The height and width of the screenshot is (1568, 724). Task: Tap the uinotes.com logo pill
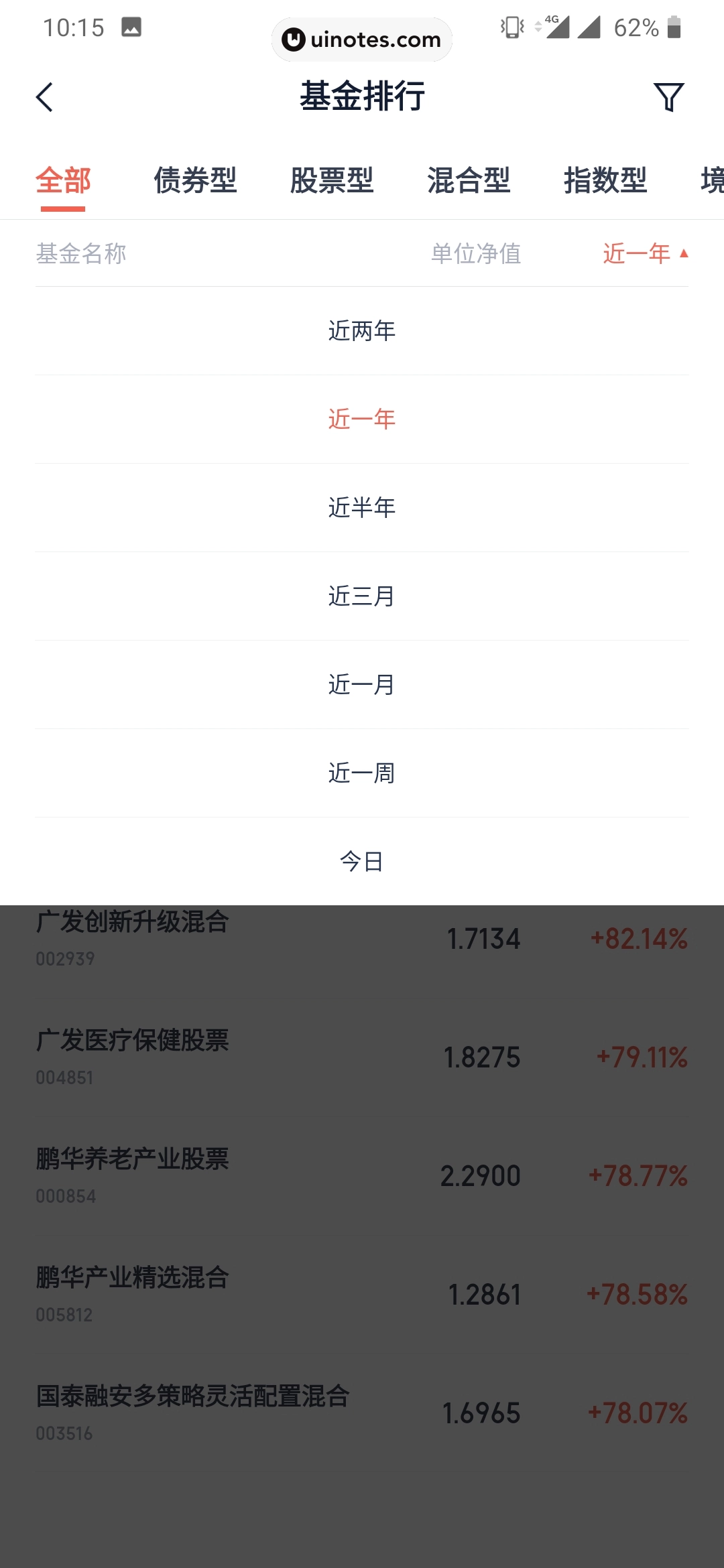[361, 39]
